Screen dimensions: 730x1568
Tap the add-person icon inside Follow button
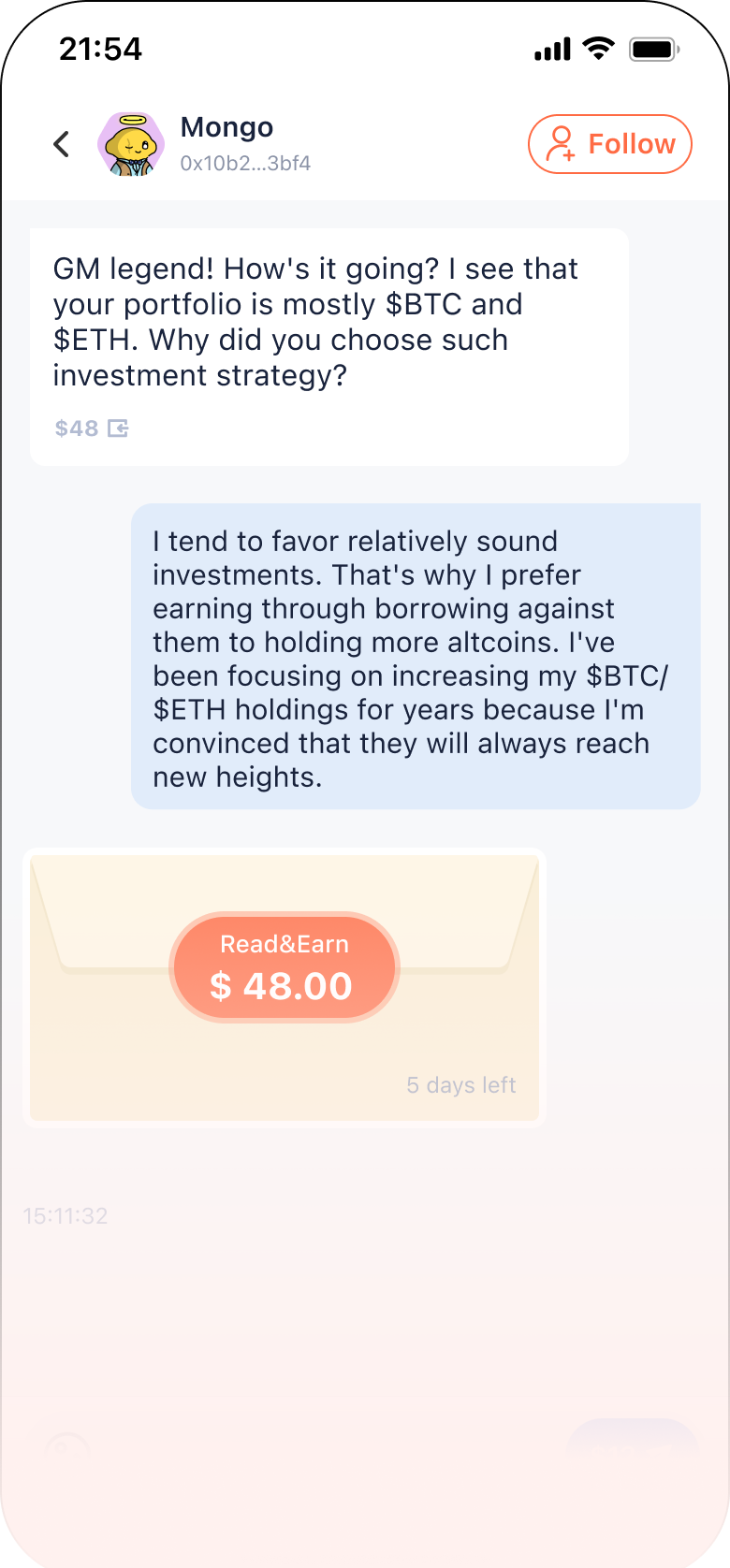pyautogui.click(x=561, y=143)
